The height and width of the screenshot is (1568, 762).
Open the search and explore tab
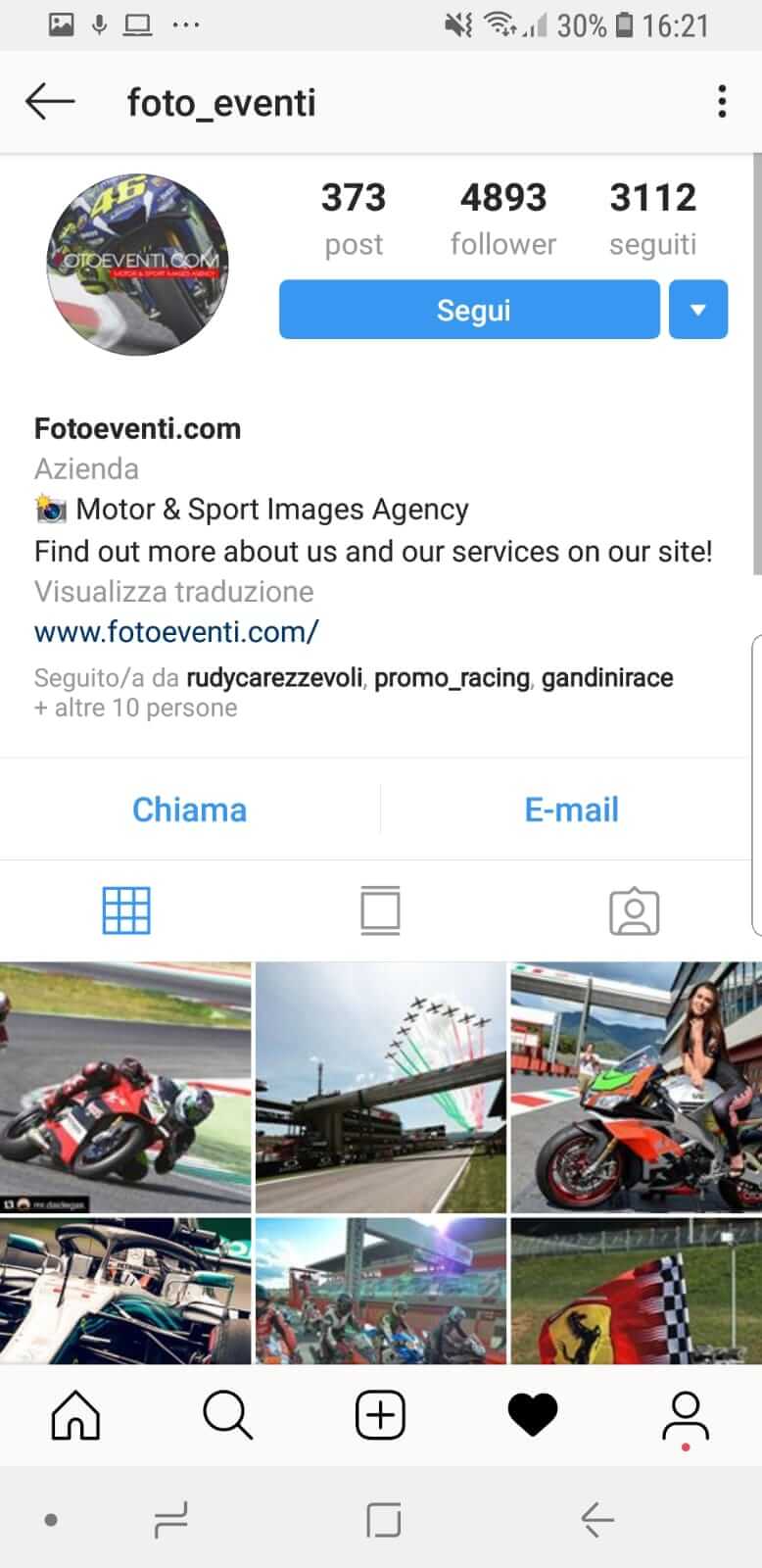(228, 1416)
